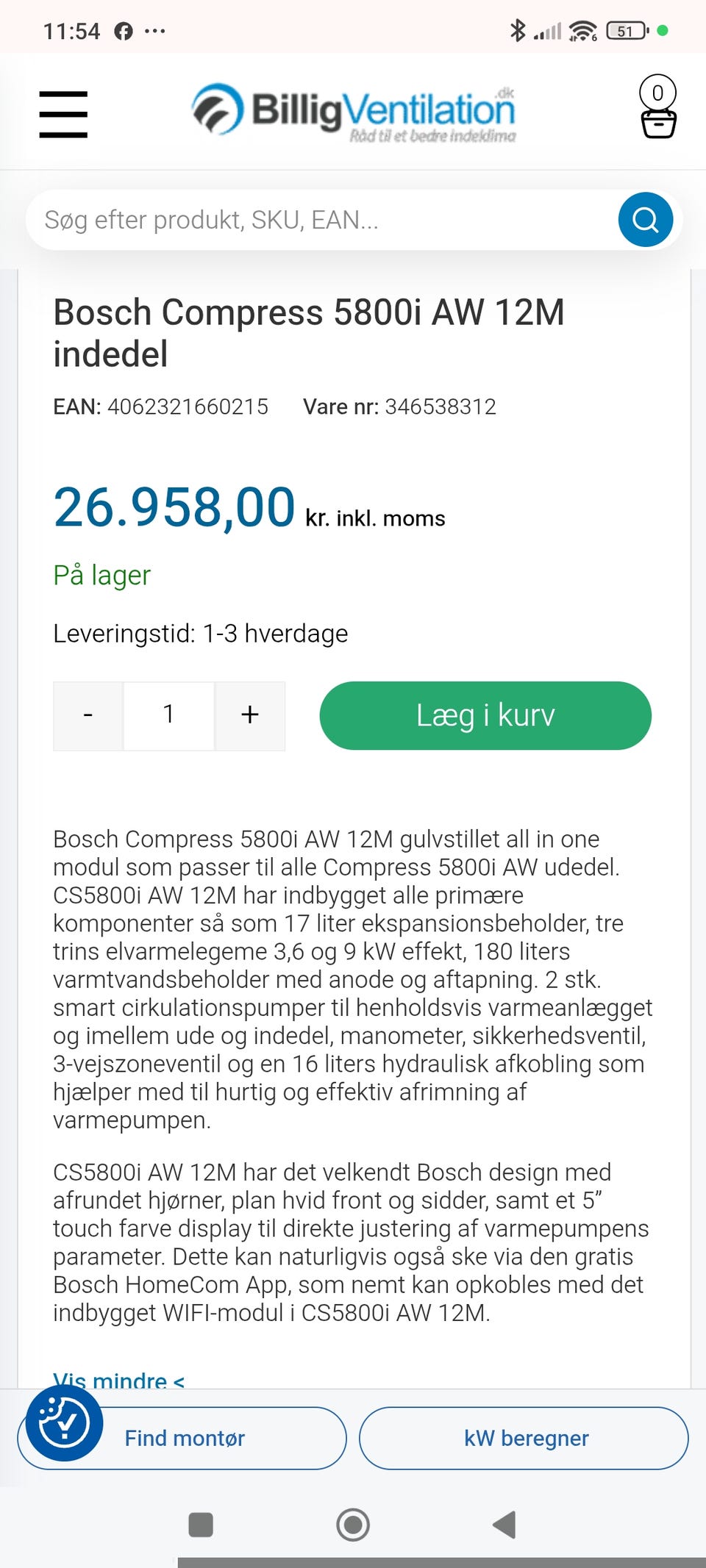
Task: Tap the product search field
Action: point(324,220)
